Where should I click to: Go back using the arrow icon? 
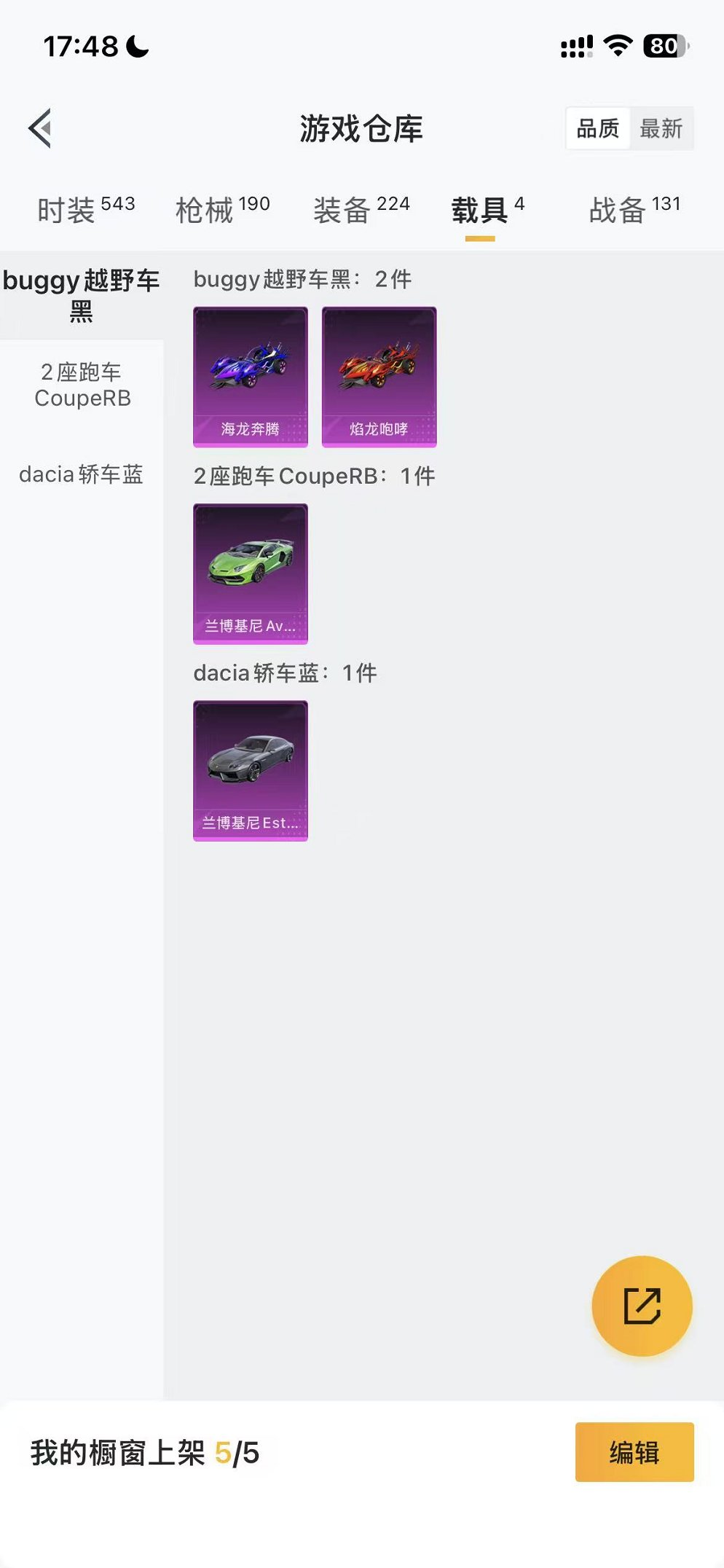coord(41,128)
